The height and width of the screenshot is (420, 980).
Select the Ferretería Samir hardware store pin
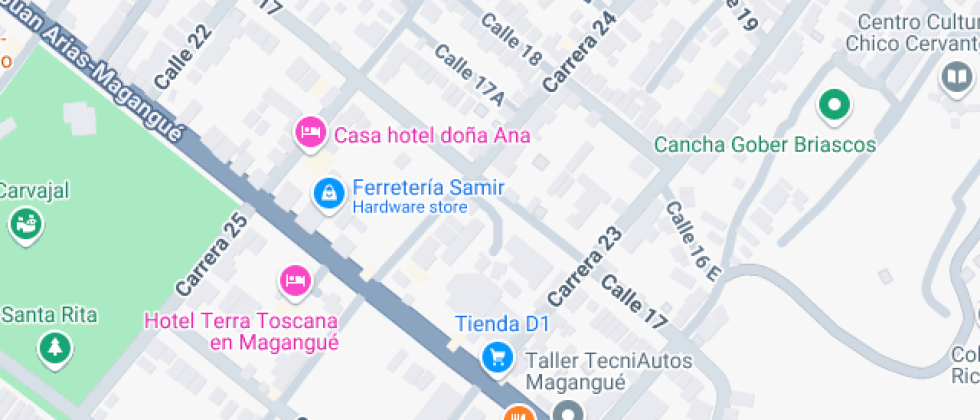[327, 194]
